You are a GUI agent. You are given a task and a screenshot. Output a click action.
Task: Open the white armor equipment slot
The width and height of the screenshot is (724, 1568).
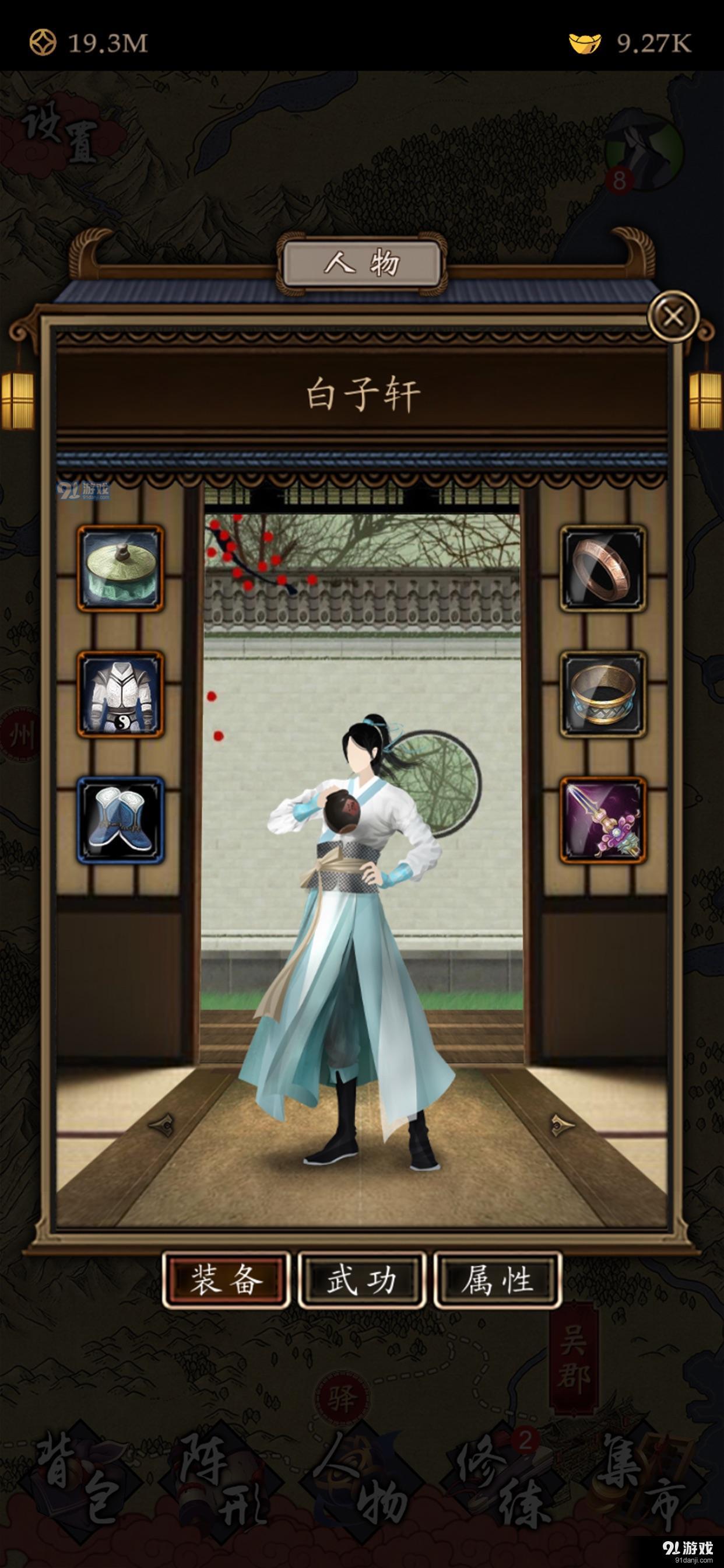tap(121, 694)
